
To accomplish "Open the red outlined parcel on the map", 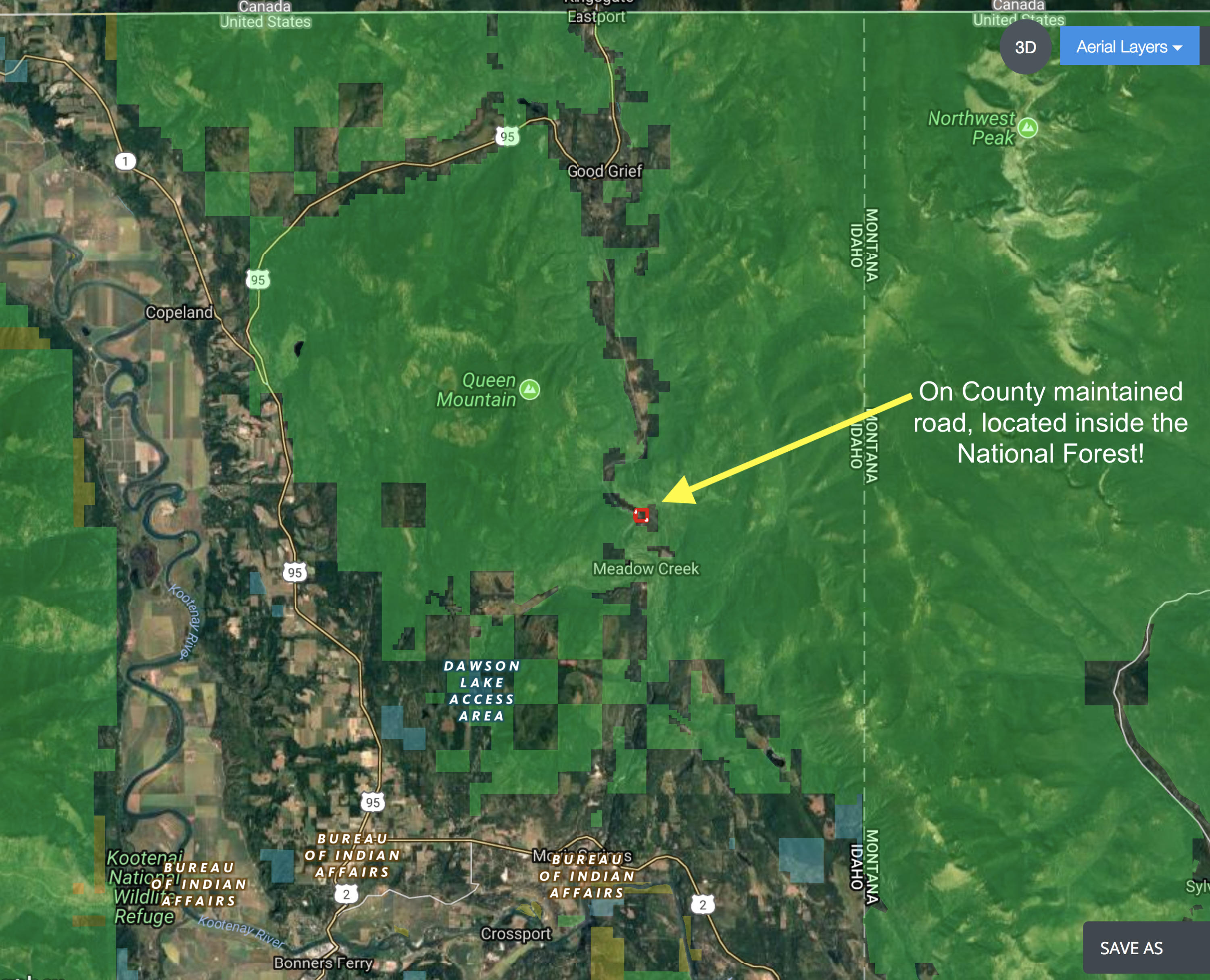I will [x=641, y=515].
